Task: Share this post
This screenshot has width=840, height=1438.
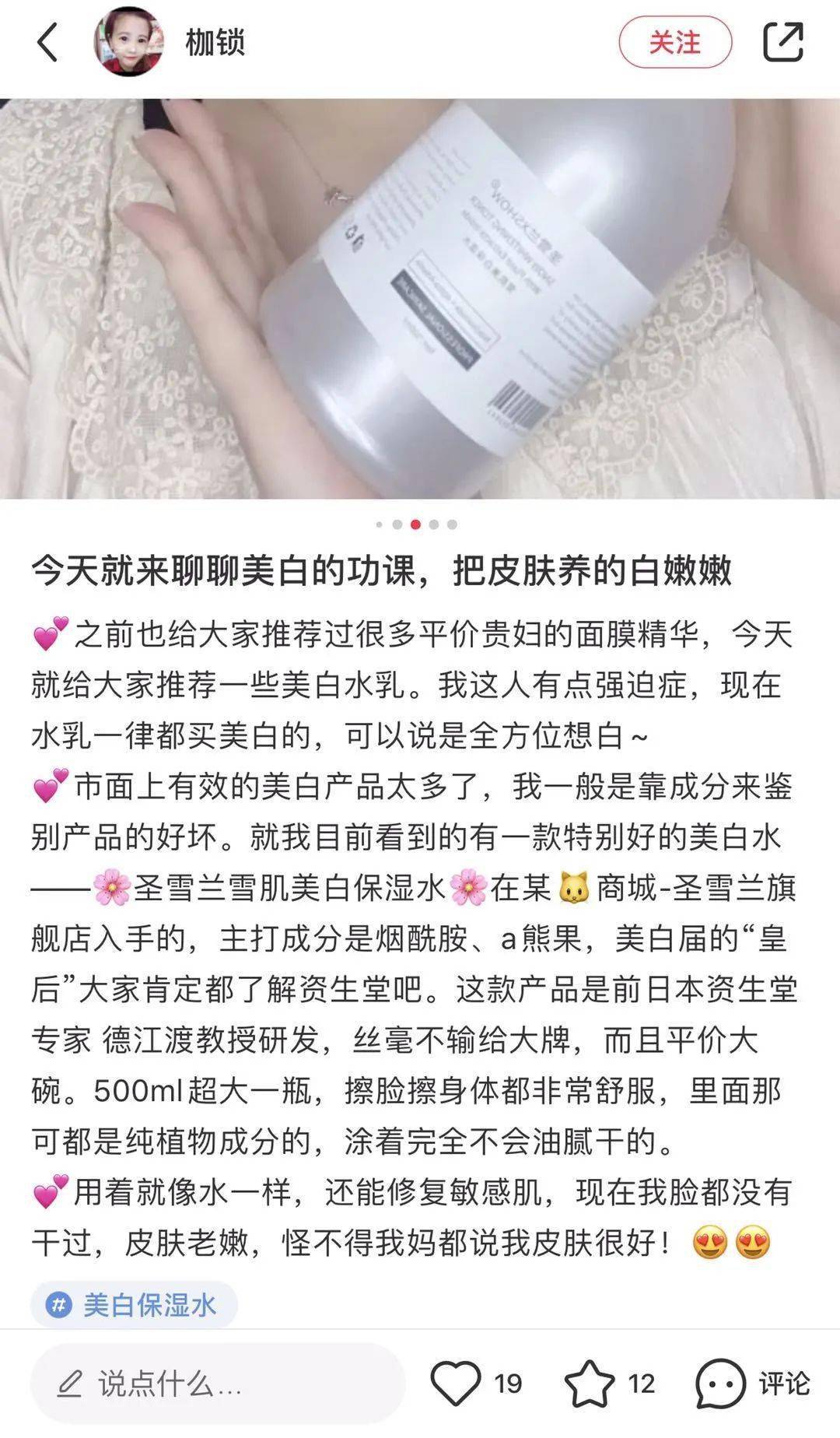Action: [782, 42]
